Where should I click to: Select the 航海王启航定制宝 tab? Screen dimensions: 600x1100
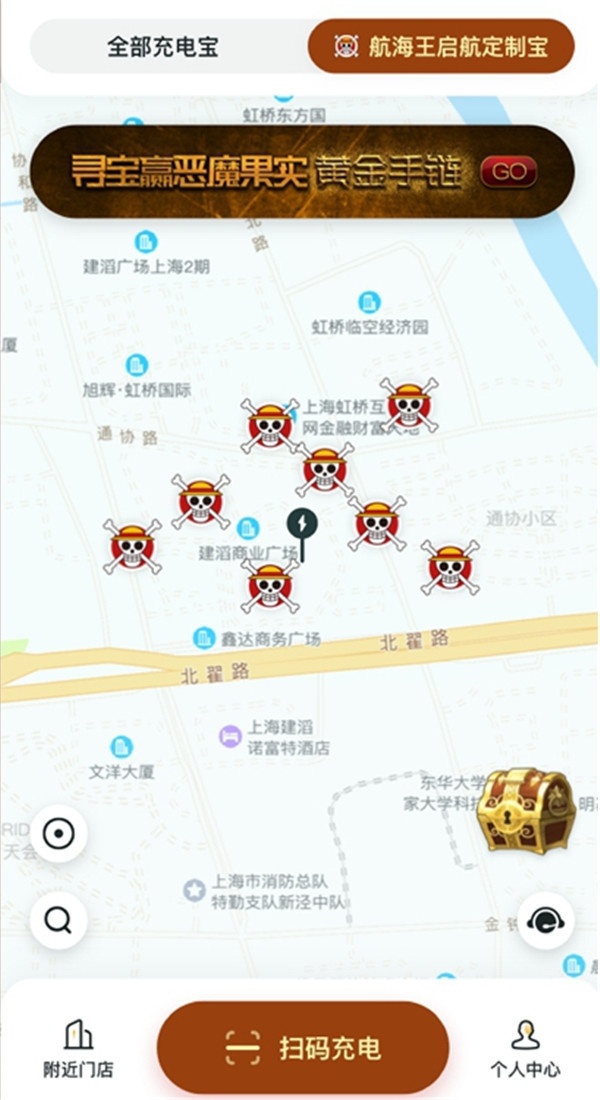pyautogui.click(x=441, y=46)
